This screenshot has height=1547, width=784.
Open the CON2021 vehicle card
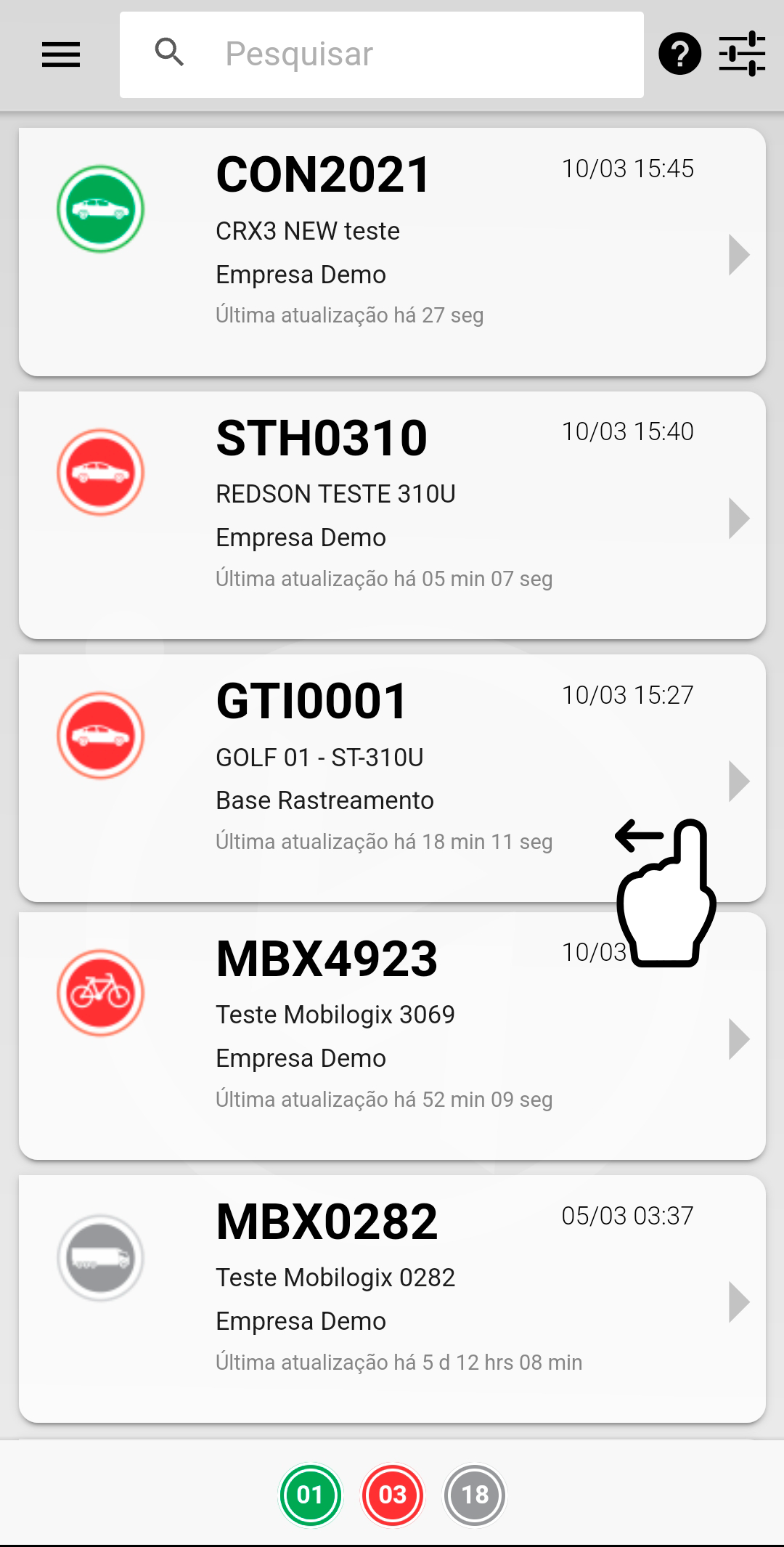point(392,252)
